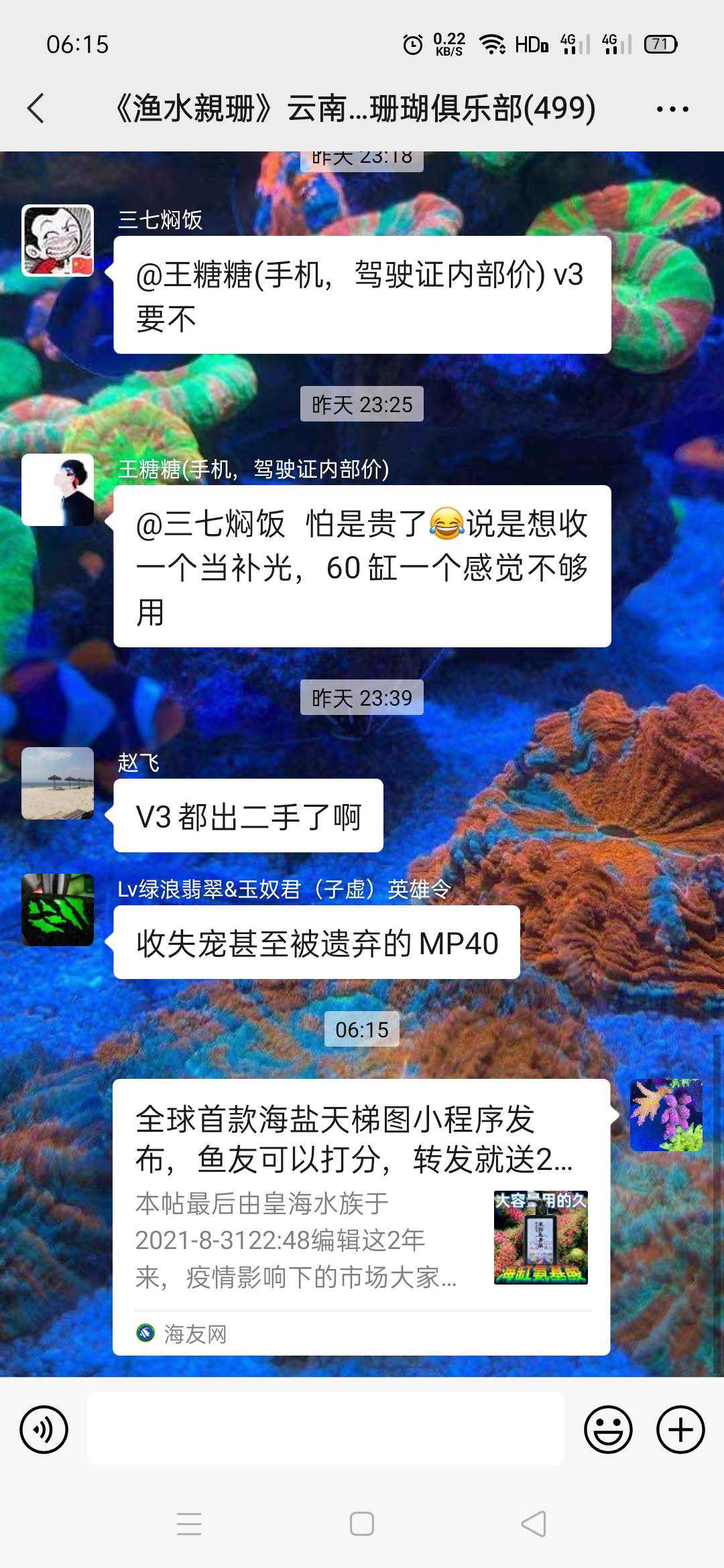Image resolution: width=724 pixels, height=1568 pixels.
Task: Open 赵飞's beach avatar
Action: [x=58, y=783]
